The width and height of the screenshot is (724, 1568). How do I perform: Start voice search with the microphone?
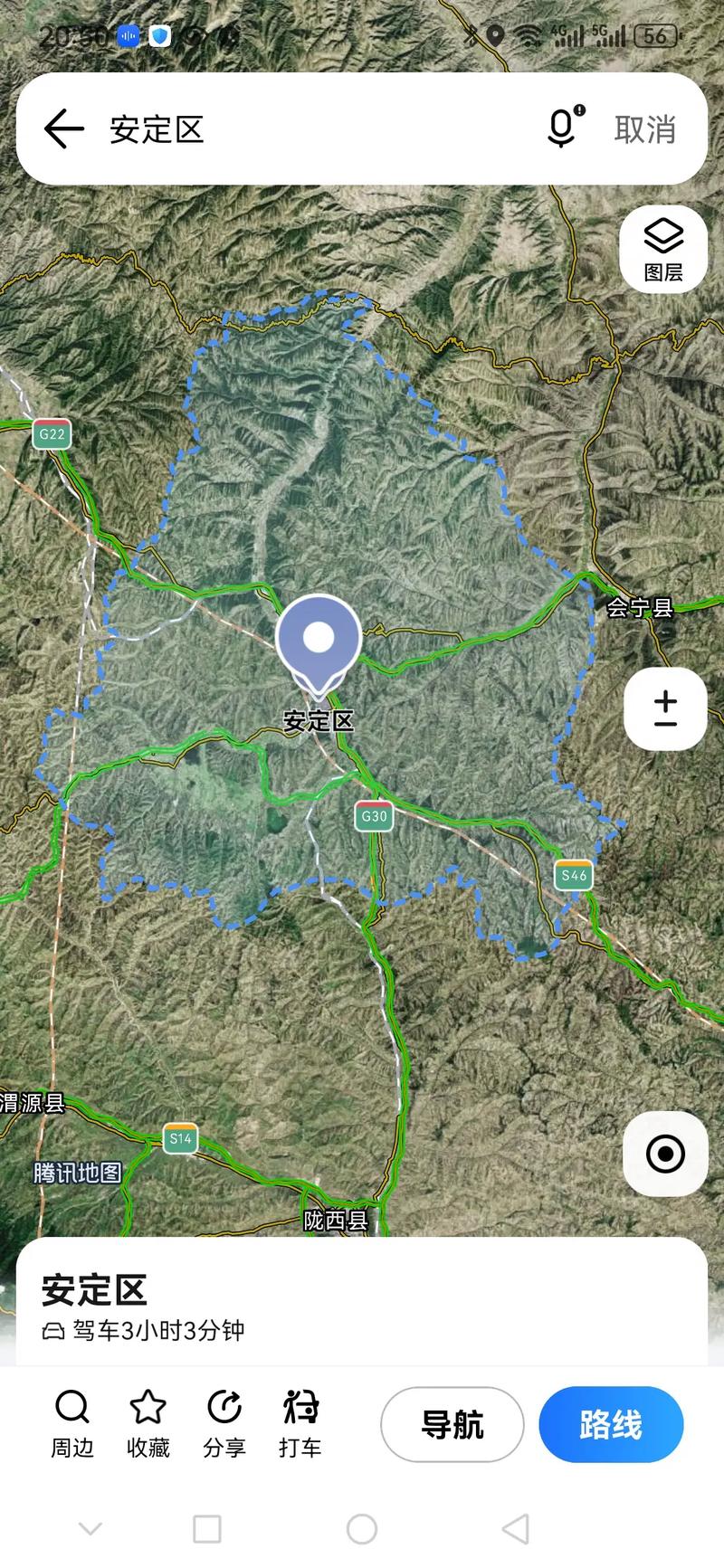[563, 128]
